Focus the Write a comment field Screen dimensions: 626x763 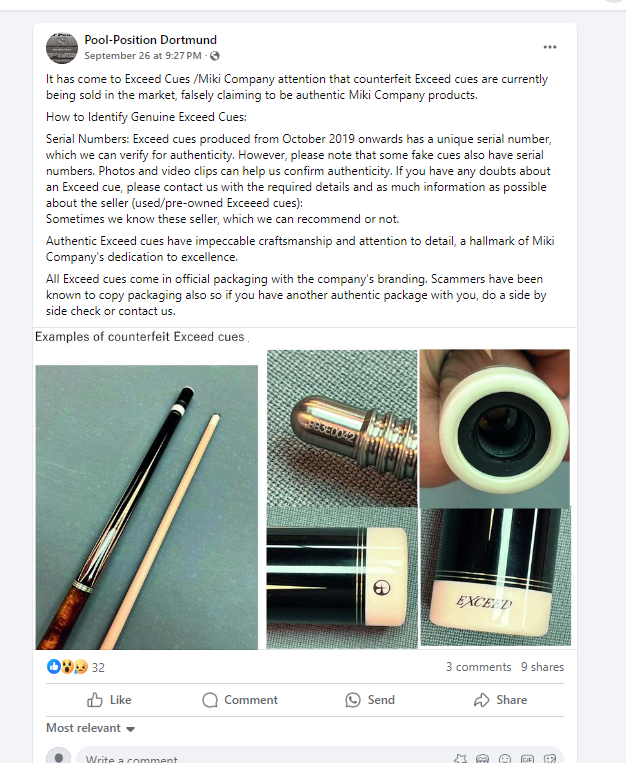tap(250, 759)
